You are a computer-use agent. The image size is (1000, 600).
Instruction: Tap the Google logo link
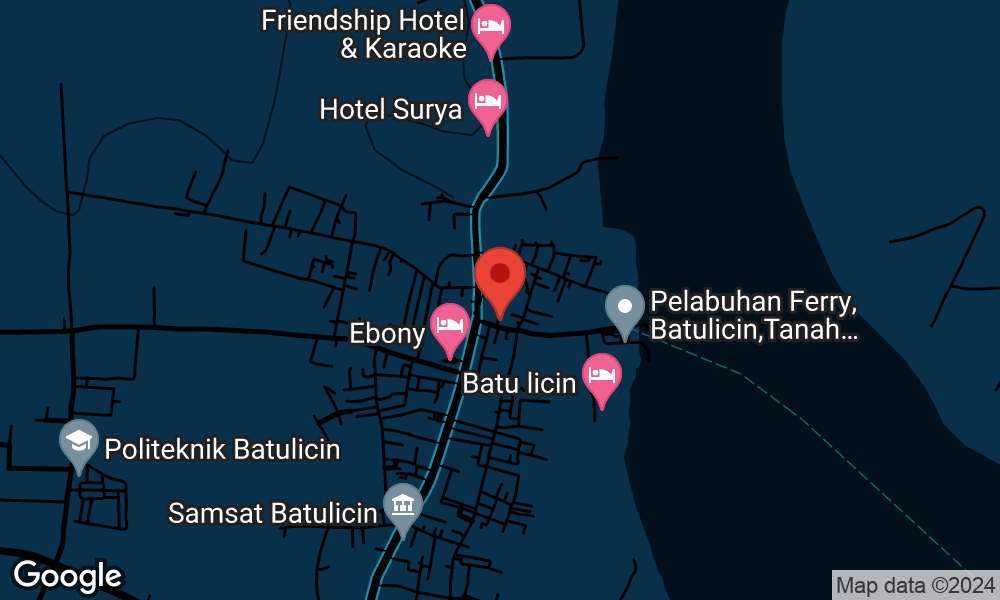pos(67,575)
